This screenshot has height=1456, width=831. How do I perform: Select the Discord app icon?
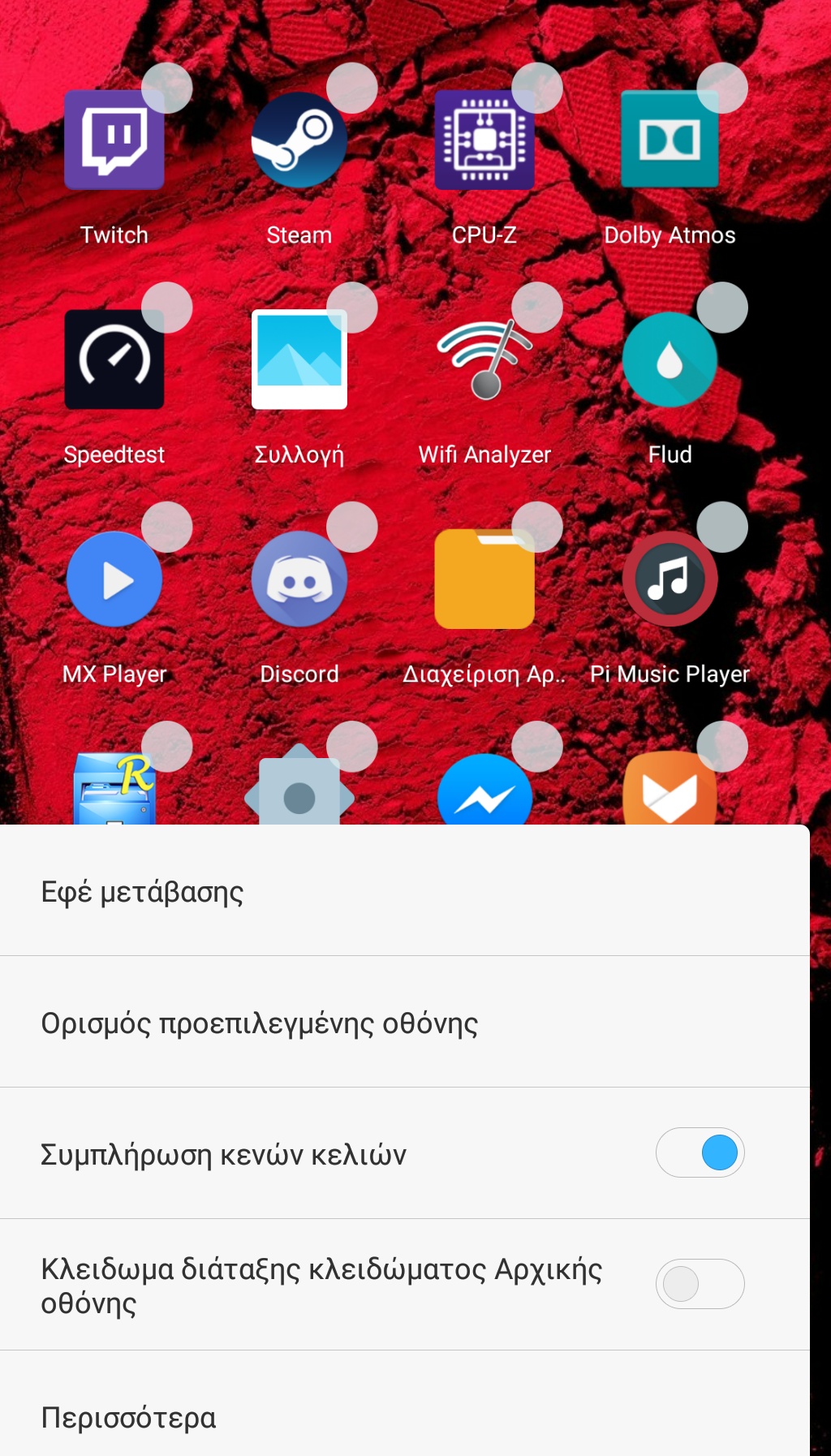click(x=299, y=579)
